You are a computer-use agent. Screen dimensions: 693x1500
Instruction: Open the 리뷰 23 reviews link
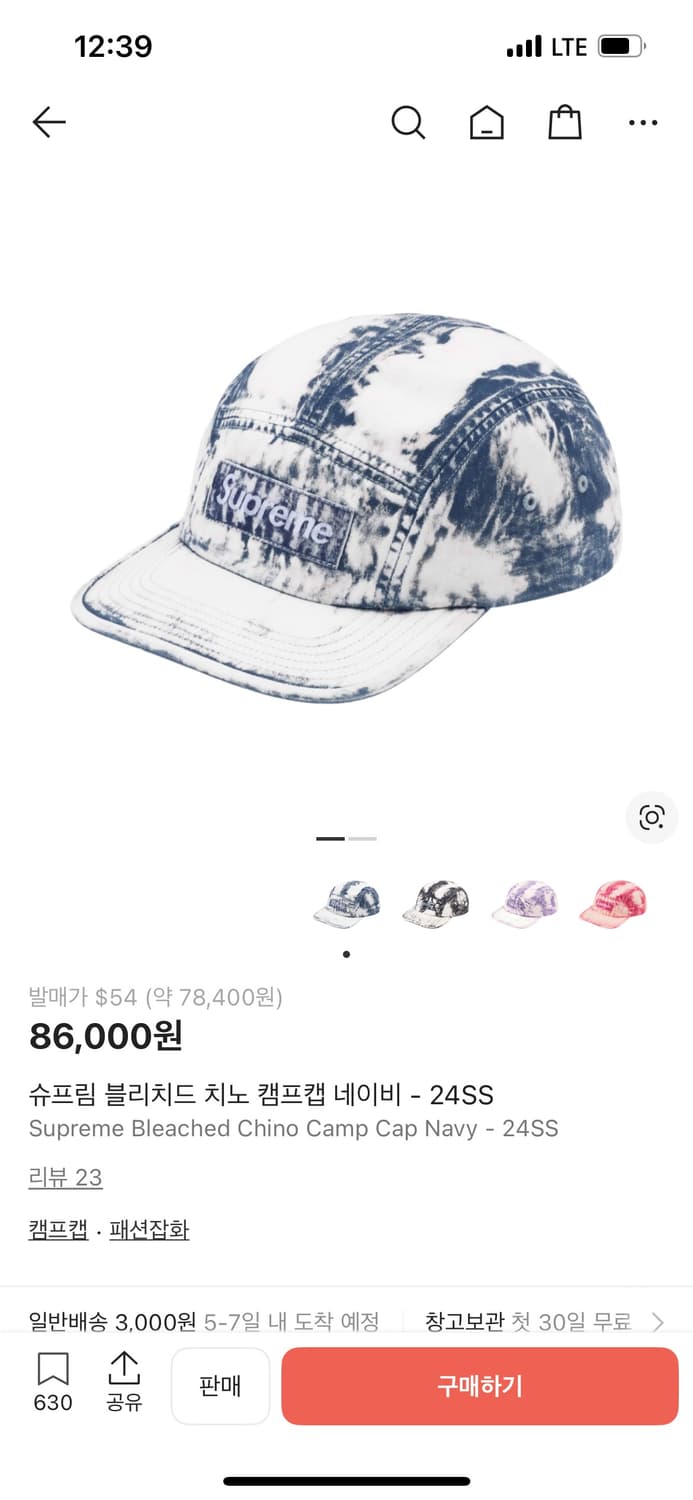click(x=65, y=1177)
